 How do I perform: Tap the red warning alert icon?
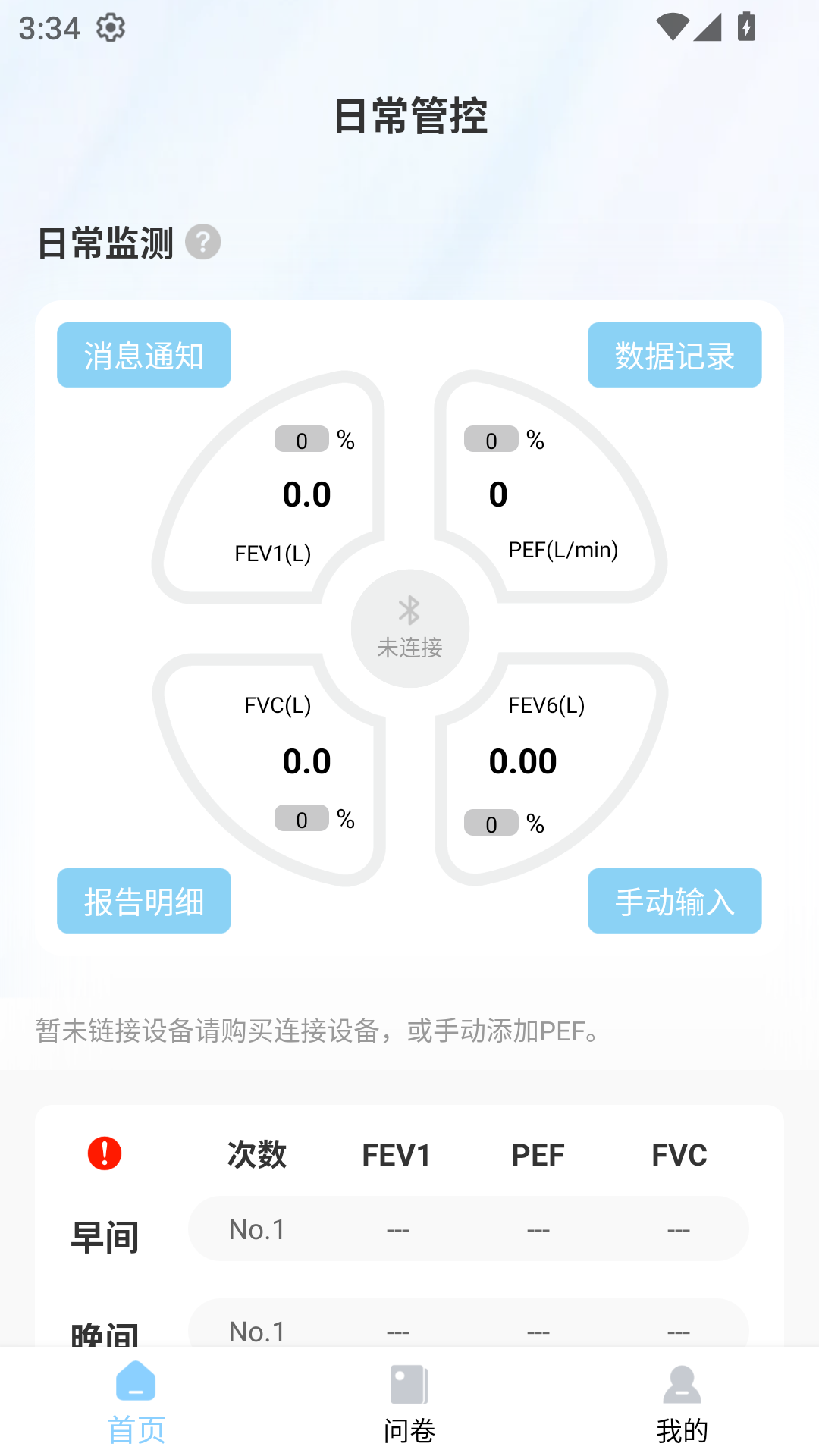tap(104, 1153)
